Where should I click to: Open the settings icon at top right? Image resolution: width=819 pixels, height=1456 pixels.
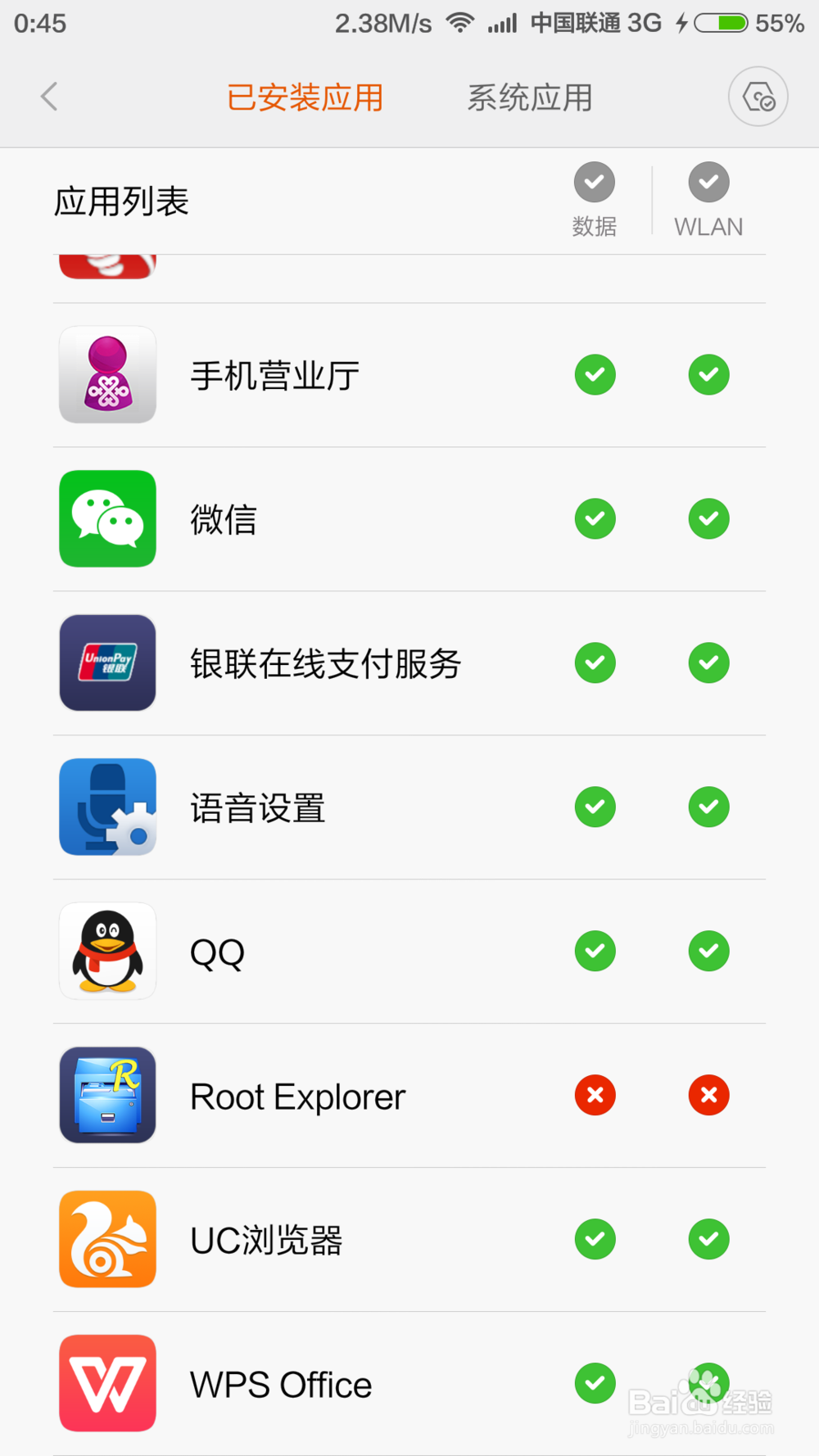pyautogui.click(x=758, y=97)
